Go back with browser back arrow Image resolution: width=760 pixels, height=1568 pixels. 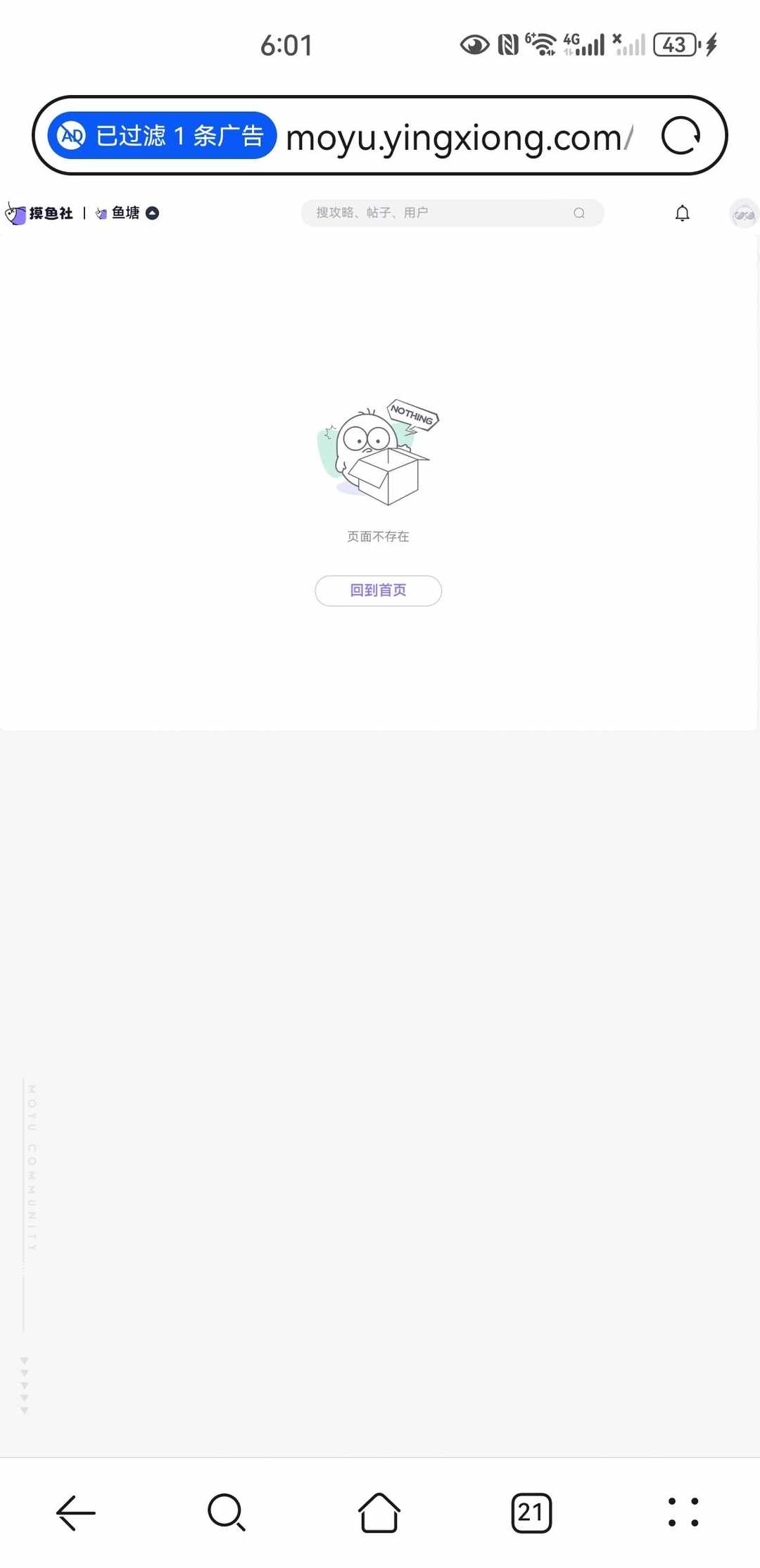point(75,1512)
